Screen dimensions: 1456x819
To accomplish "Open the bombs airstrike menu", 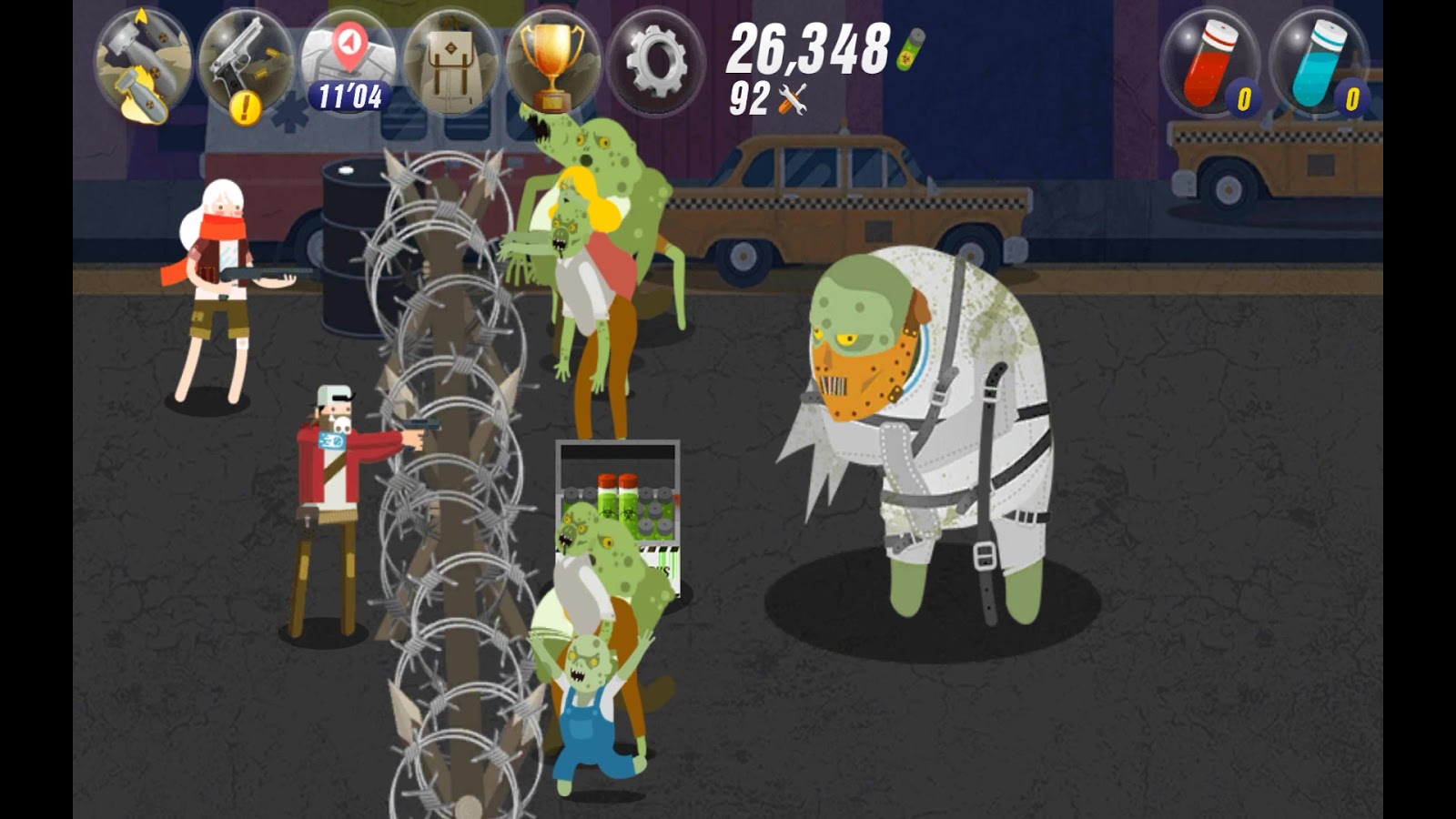I will (144, 64).
